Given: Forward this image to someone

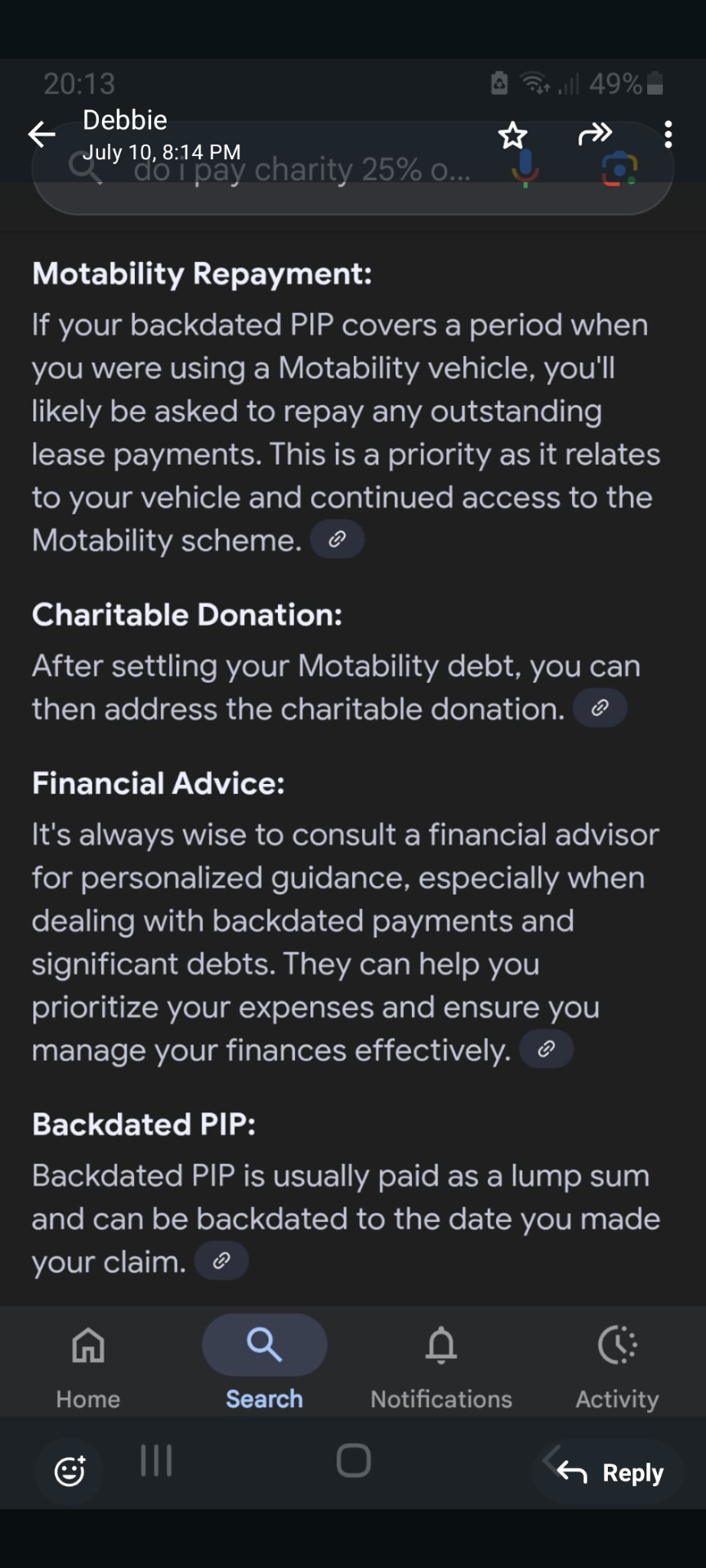Looking at the screenshot, I should coord(595,134).
